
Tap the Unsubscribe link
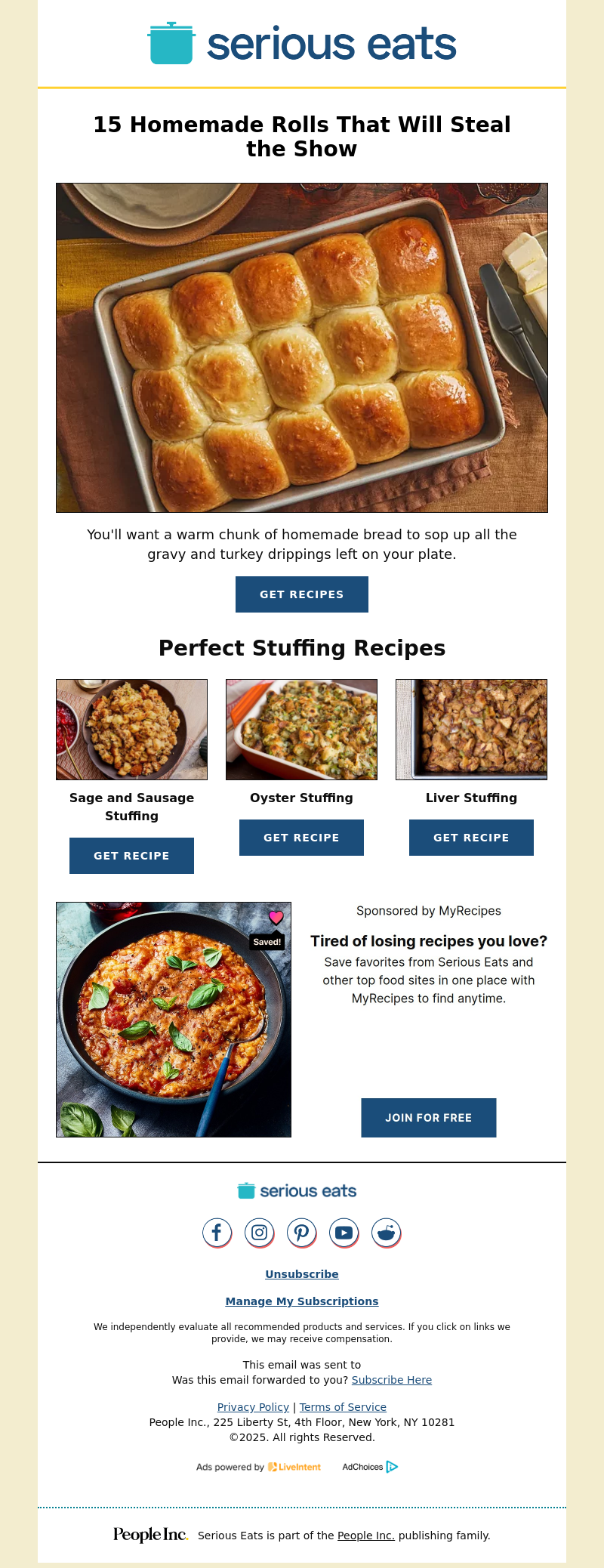click(x=301, y=1274)
